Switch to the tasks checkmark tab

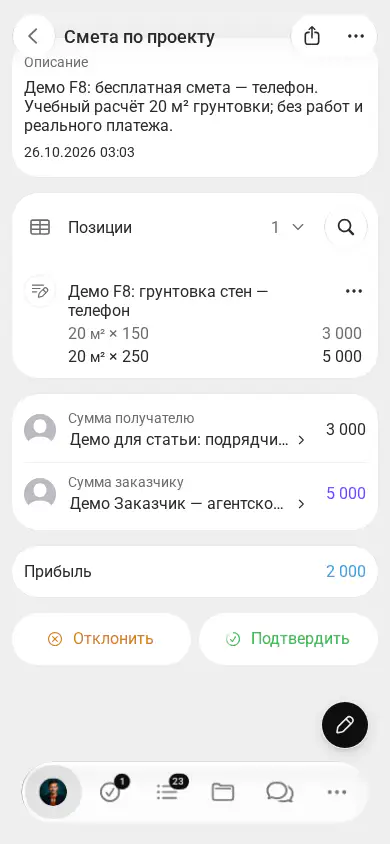click(111, 791)
